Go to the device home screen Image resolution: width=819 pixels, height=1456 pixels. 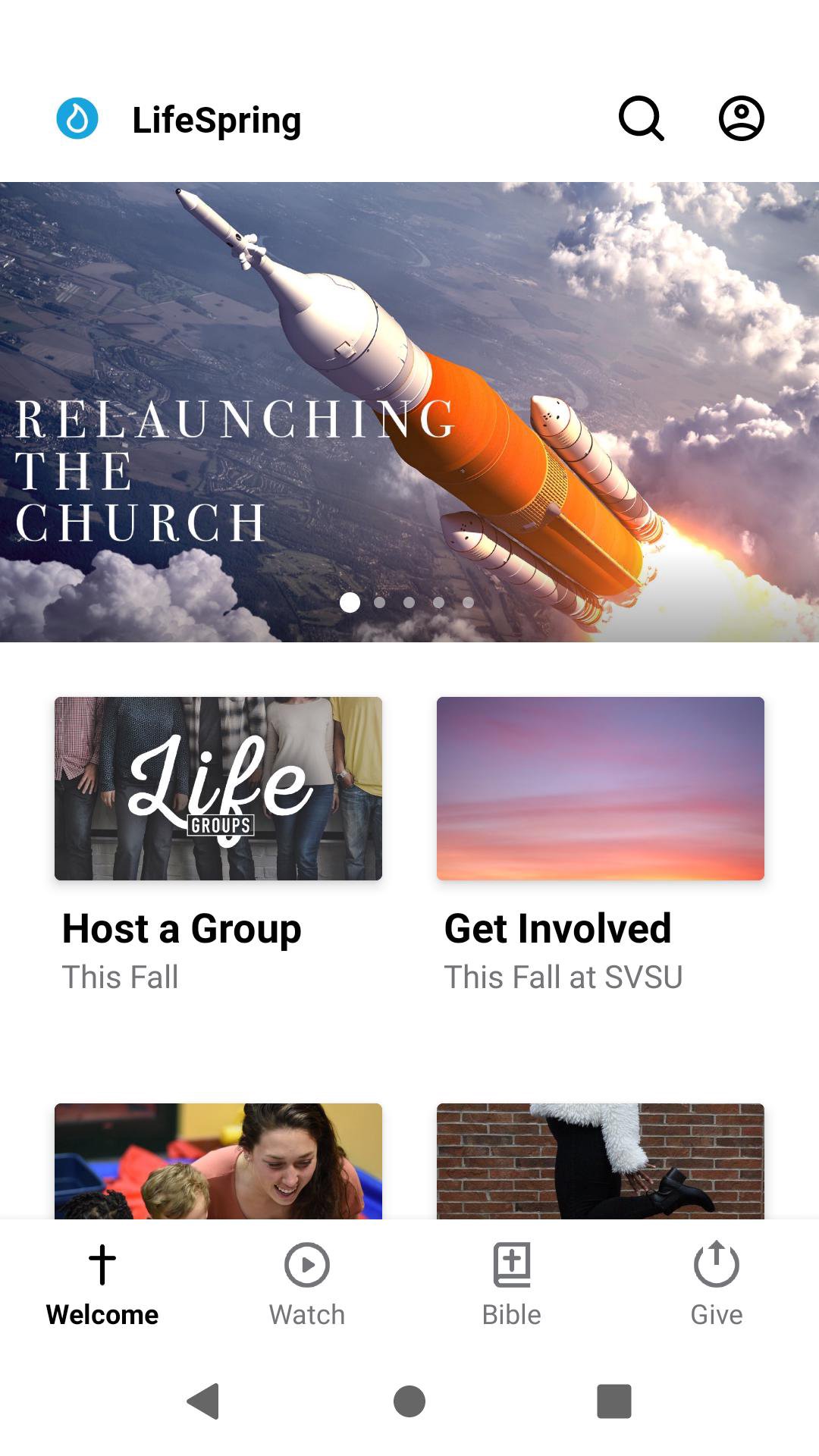click(x=409, y=1401)
